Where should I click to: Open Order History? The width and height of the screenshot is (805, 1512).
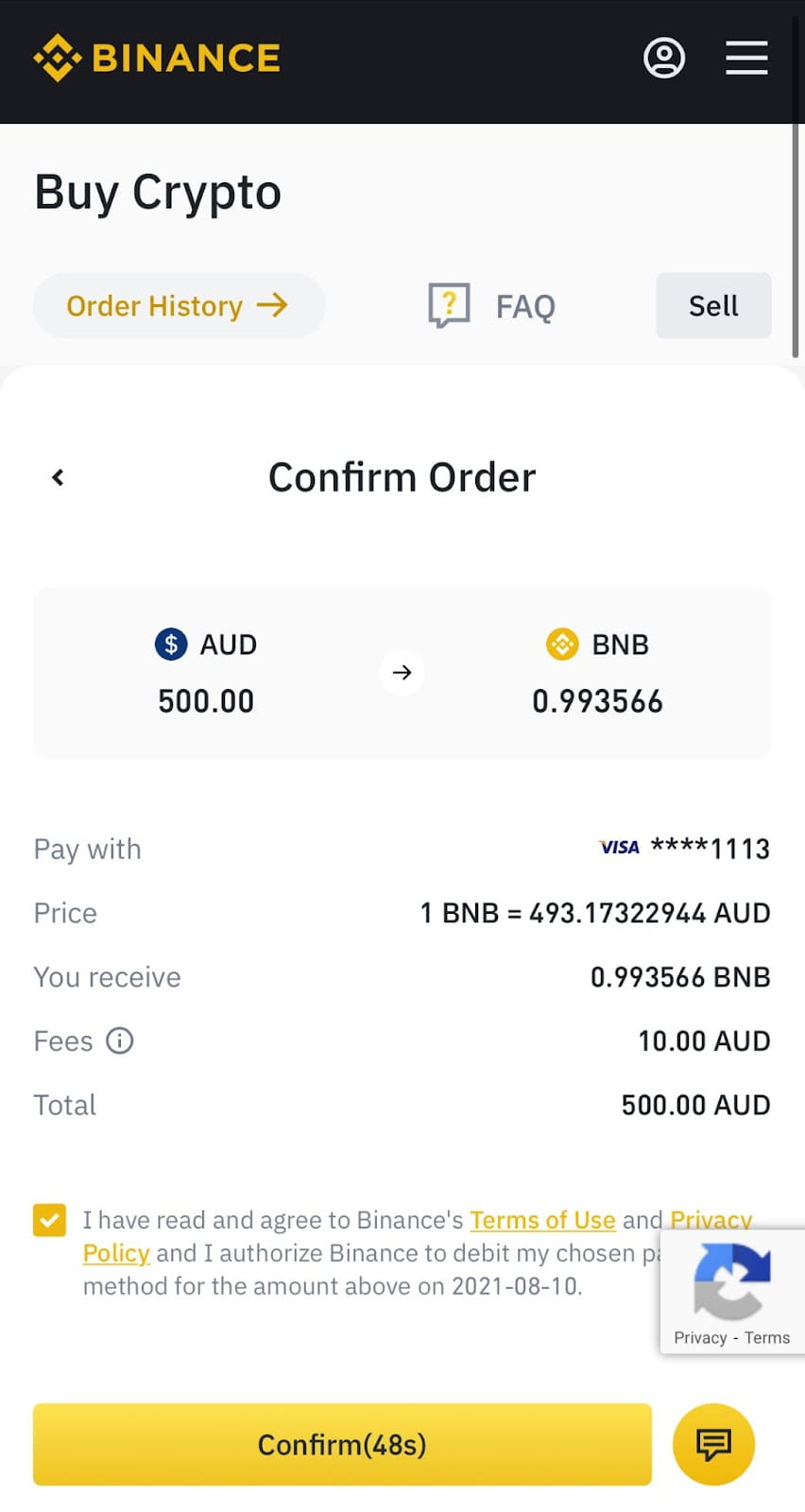180,305
